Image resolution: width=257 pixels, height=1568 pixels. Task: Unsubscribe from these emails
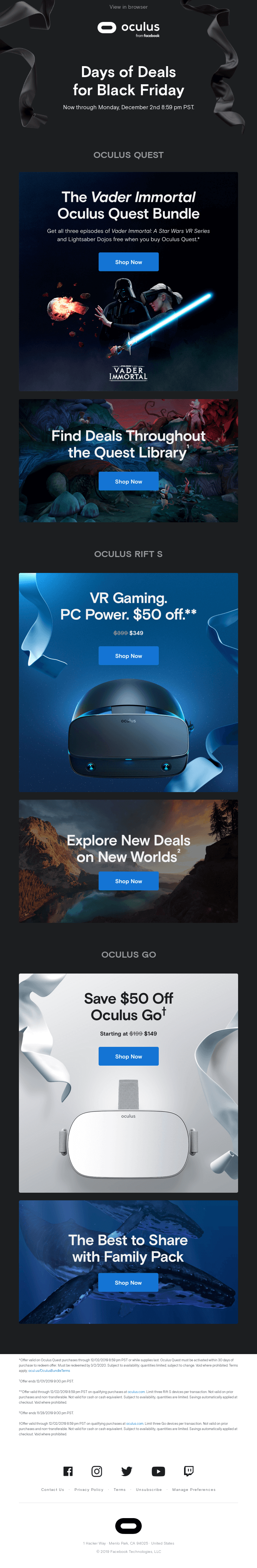point(149,1489)
